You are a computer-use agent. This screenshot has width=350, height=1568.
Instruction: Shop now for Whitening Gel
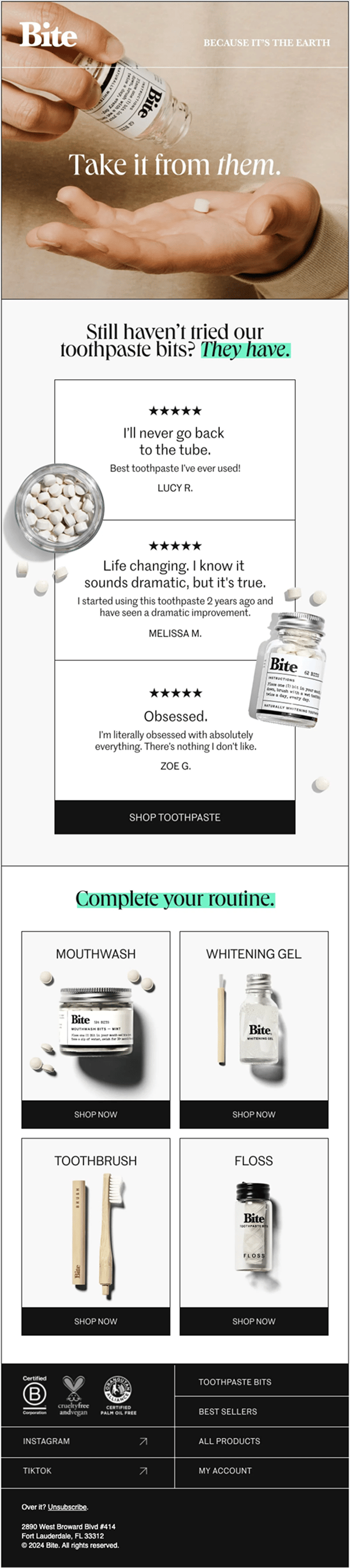coord(254,1114)
